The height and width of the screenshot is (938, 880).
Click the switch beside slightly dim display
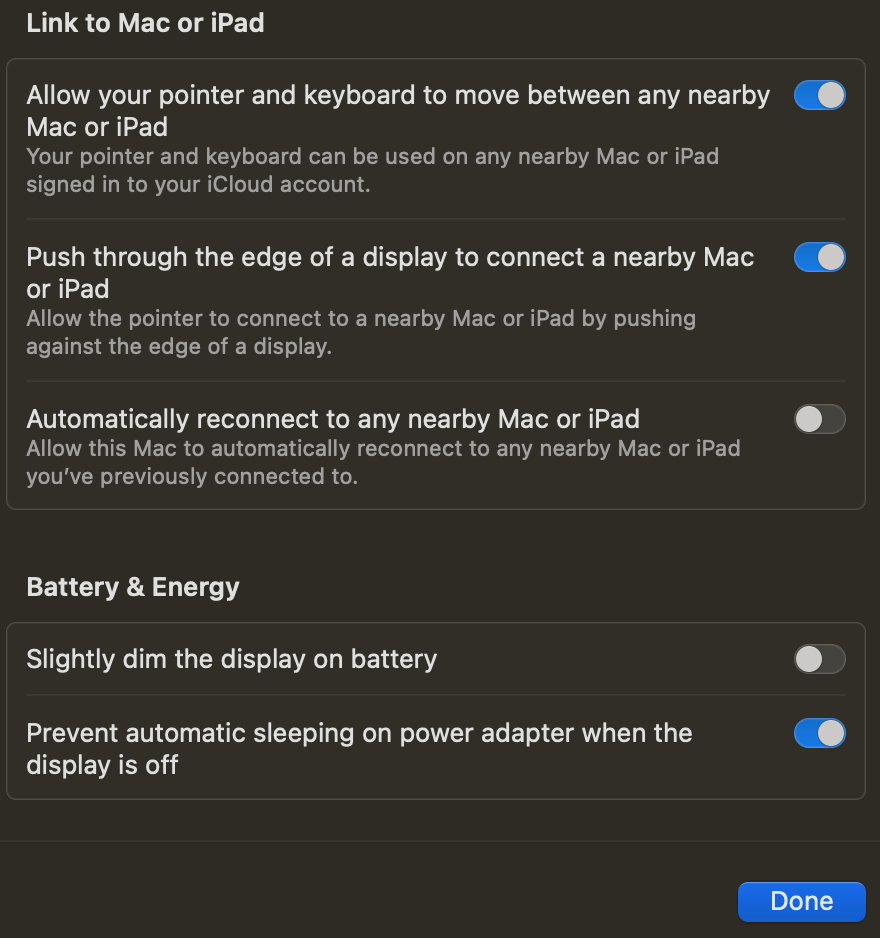click(x=820, y=659)
